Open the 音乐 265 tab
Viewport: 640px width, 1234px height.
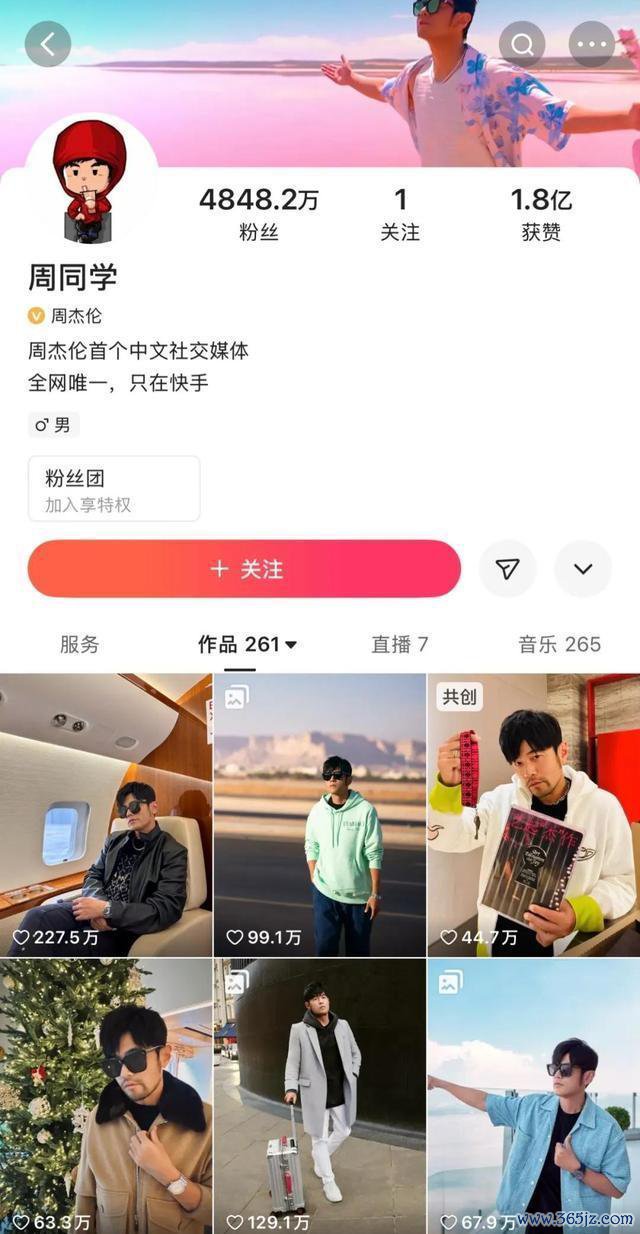559,644
